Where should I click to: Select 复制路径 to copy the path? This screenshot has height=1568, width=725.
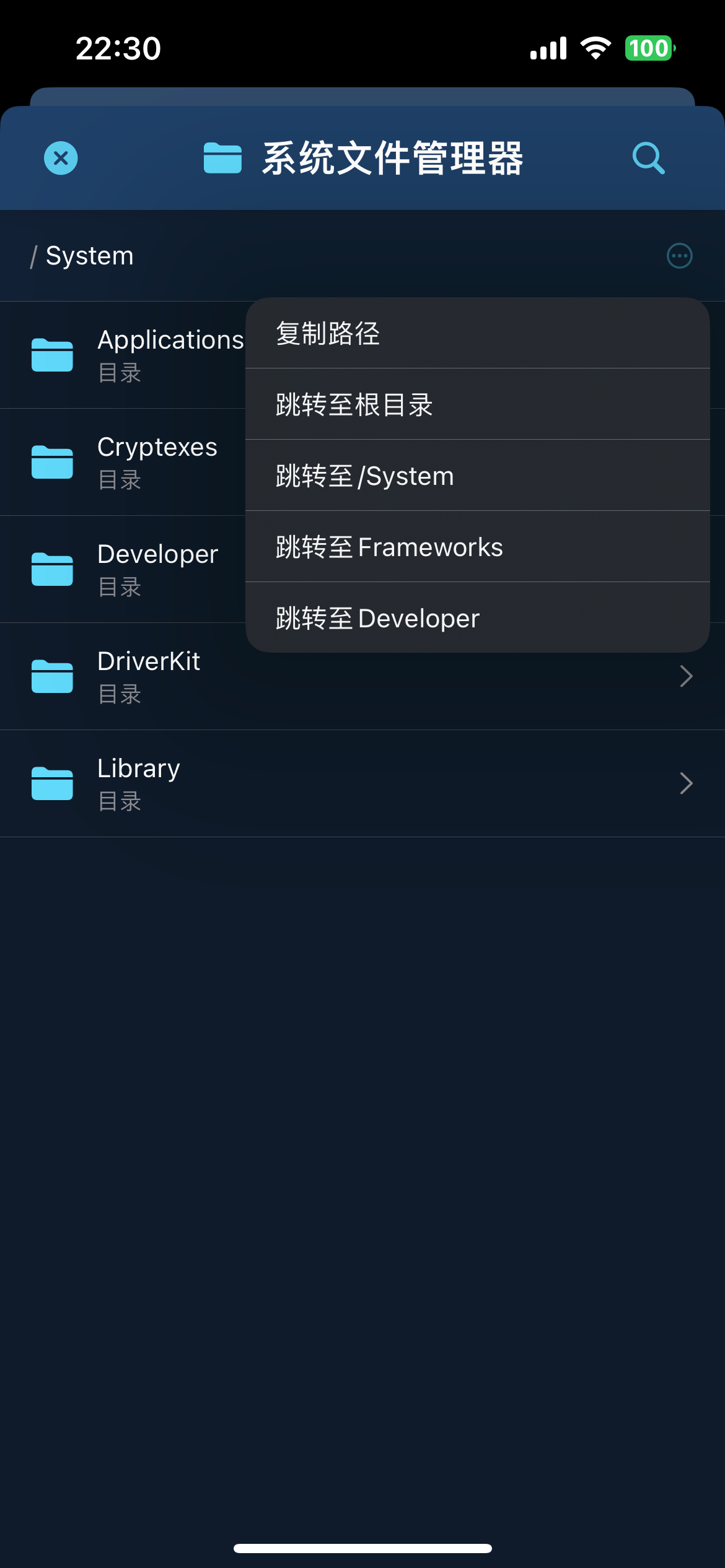[477, 333]
